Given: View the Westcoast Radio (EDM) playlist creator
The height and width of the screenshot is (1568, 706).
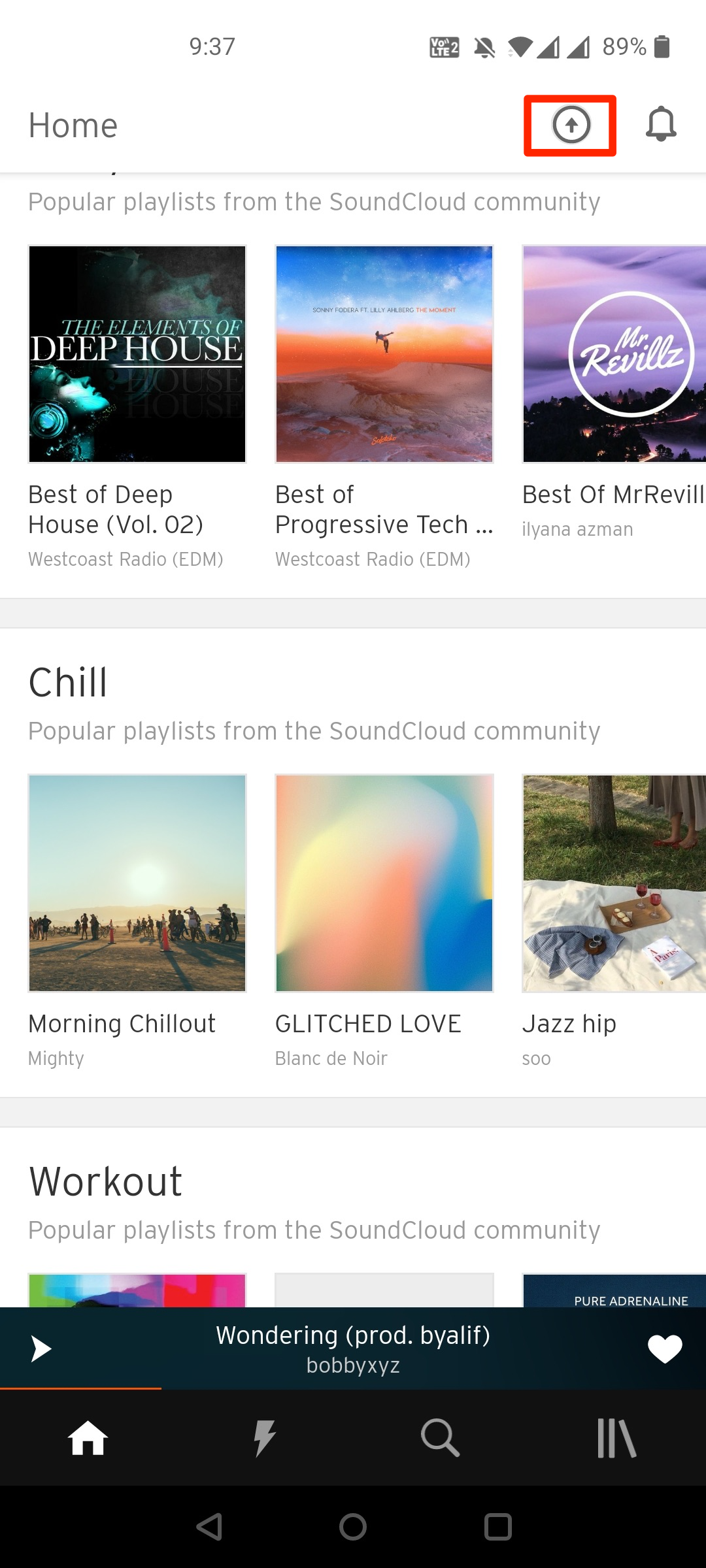Looking at the screenshot, I should [126, 560].
